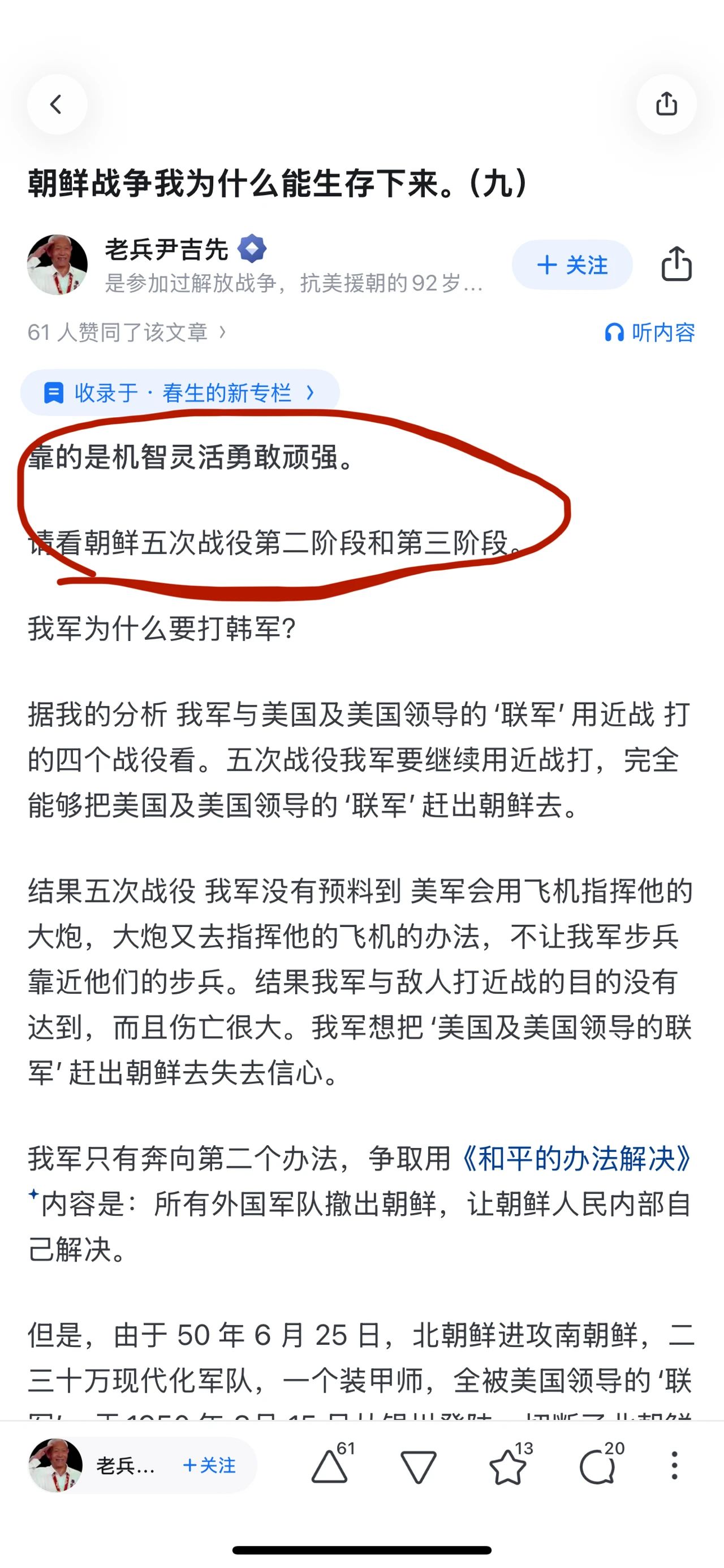This screenshot has height=1568, width=724.
Task: Open the 《和平的办法解决》 link
Action: (x=576, y=1158)
